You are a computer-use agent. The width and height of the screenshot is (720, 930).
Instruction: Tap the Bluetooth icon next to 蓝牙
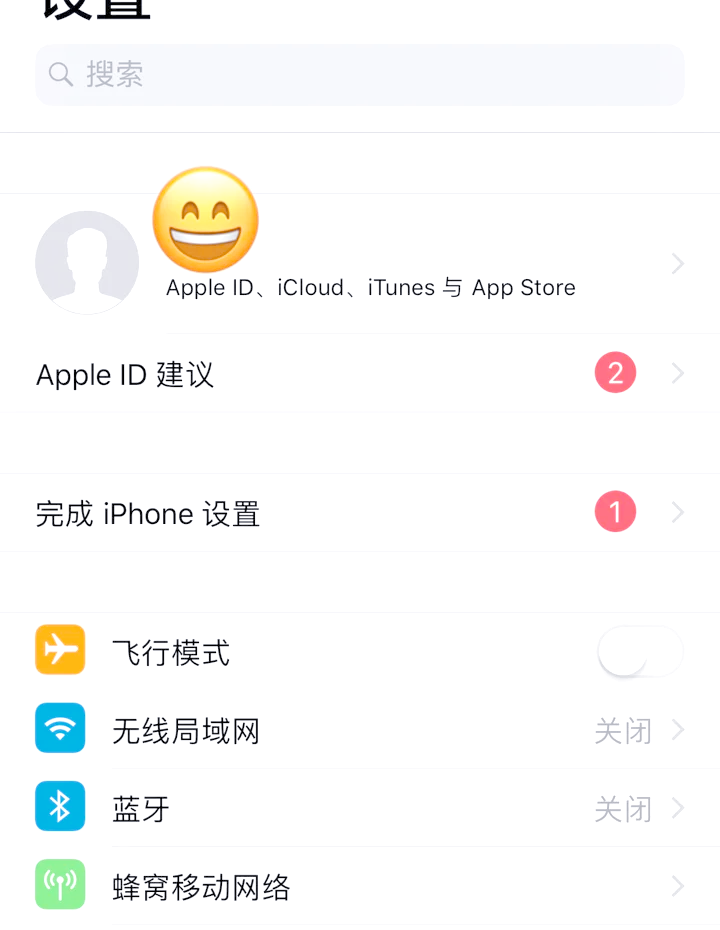coord(59,806)
